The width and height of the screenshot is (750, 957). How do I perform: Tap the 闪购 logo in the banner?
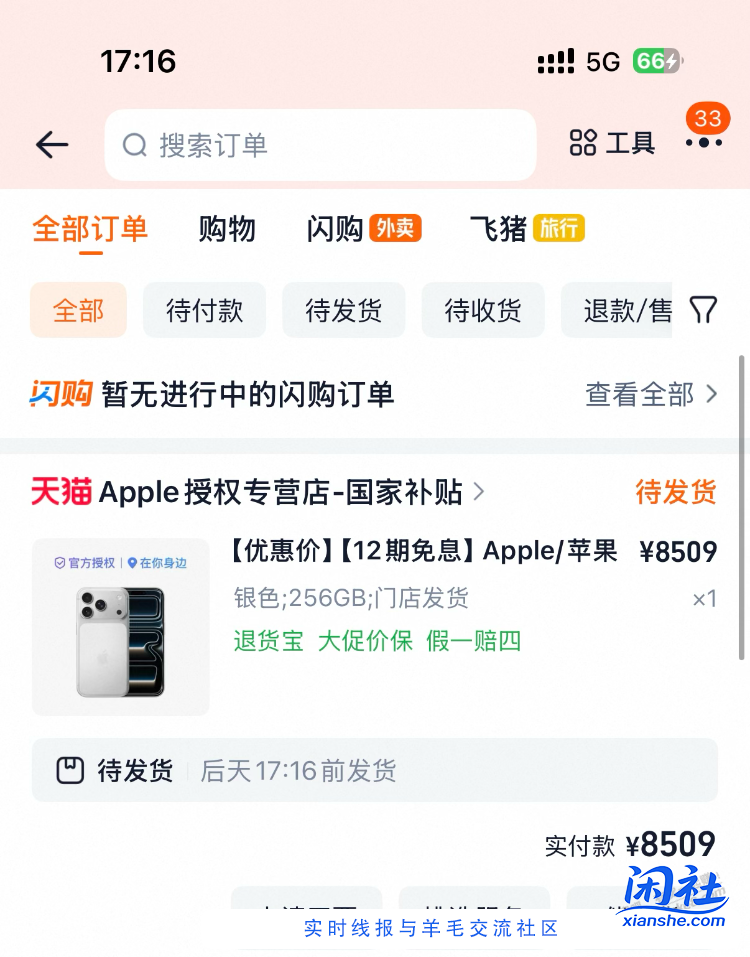[x=62, y=394]
